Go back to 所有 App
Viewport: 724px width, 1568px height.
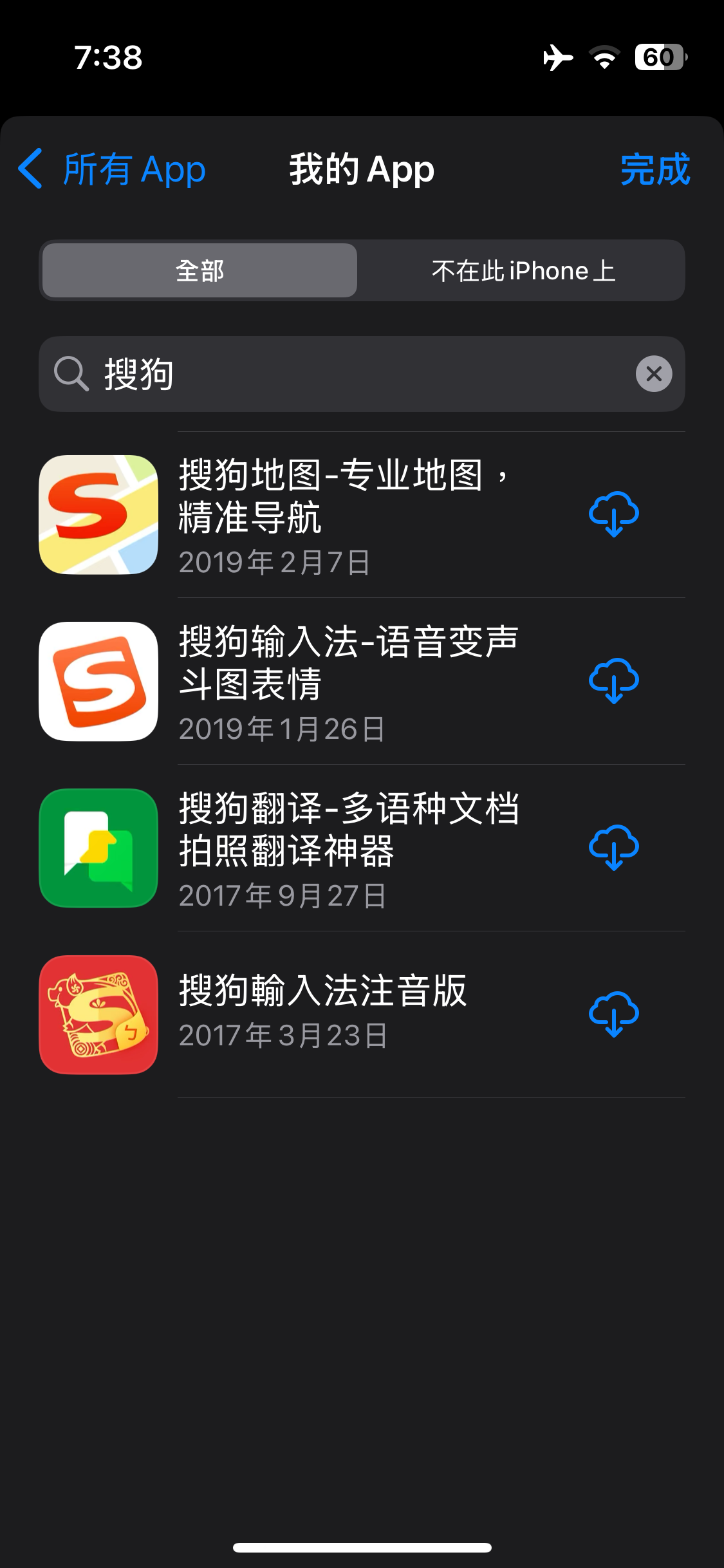click(112, 169)
